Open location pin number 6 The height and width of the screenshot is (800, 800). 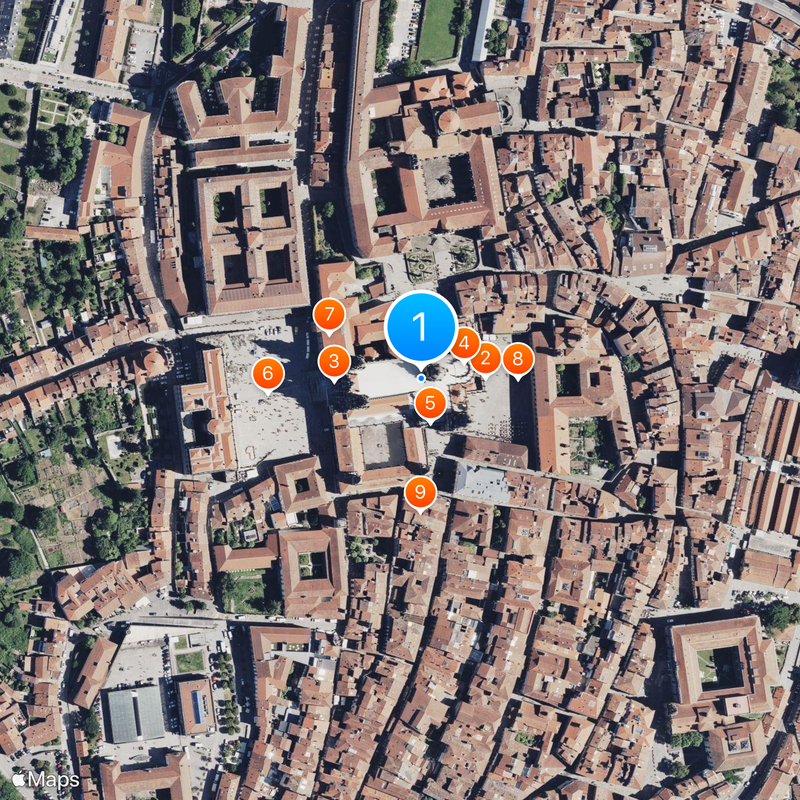268,374
